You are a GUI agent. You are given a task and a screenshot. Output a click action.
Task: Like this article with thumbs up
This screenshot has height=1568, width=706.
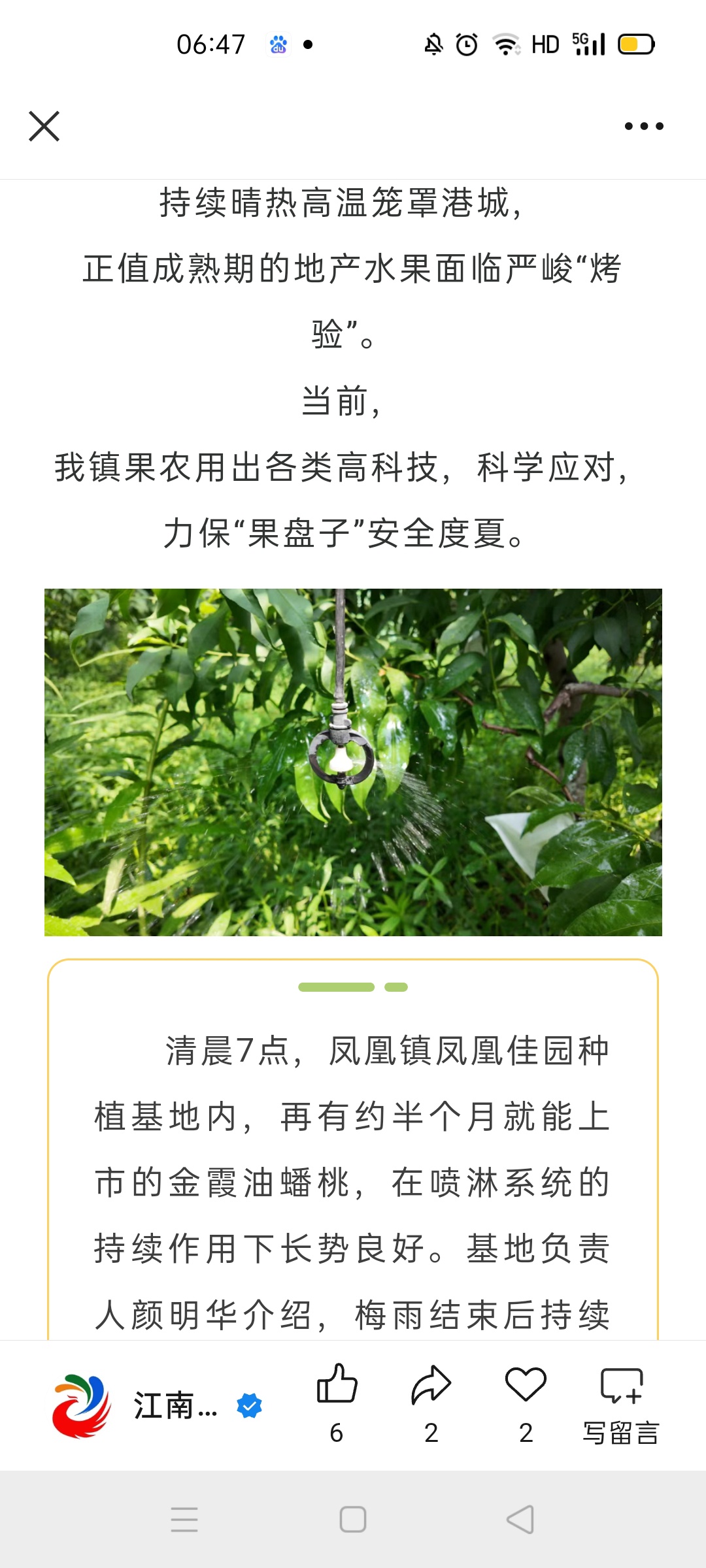click(337, 1384)
